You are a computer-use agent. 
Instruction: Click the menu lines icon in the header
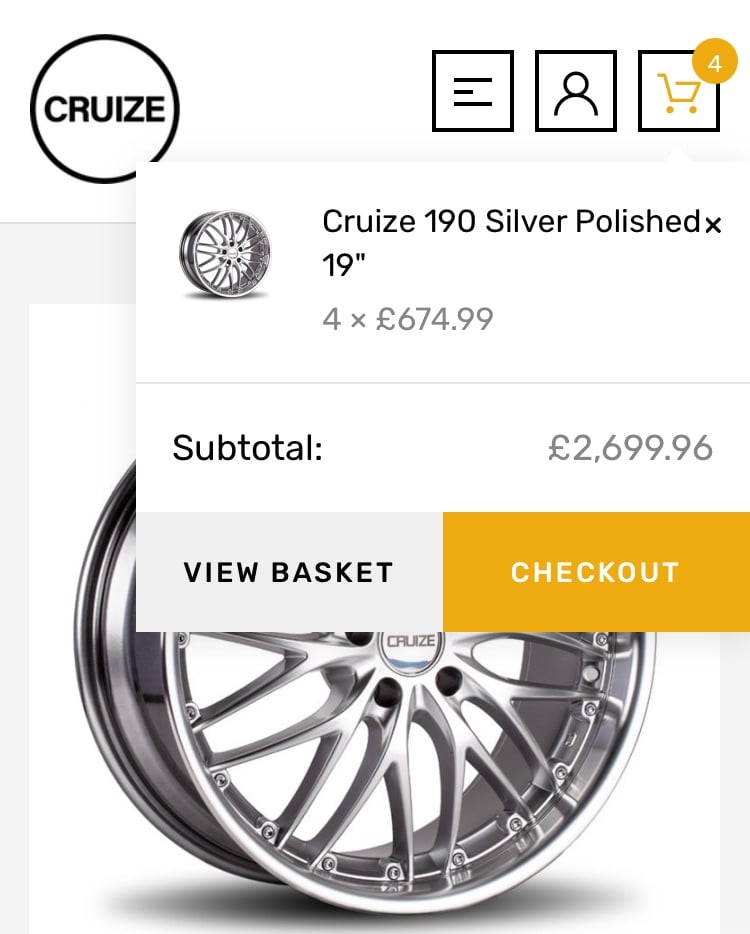coord(473,90)
